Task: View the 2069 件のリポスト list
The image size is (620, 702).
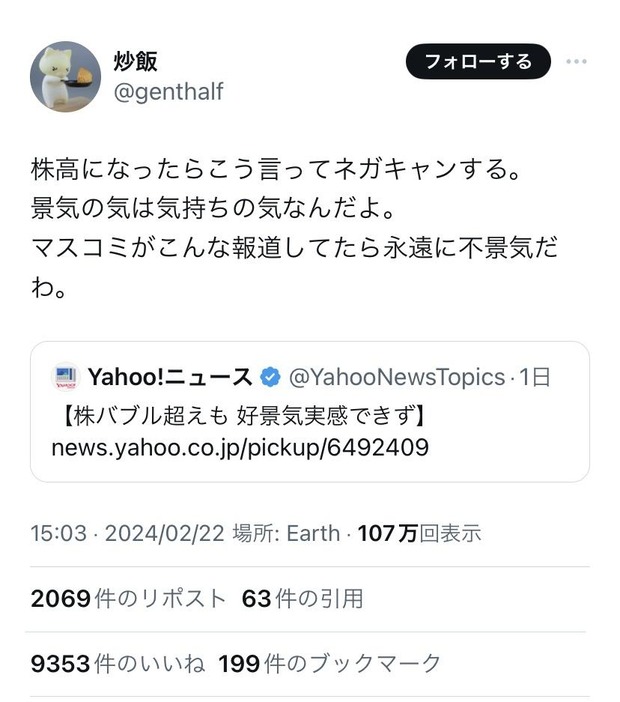Action: [129, 599]
